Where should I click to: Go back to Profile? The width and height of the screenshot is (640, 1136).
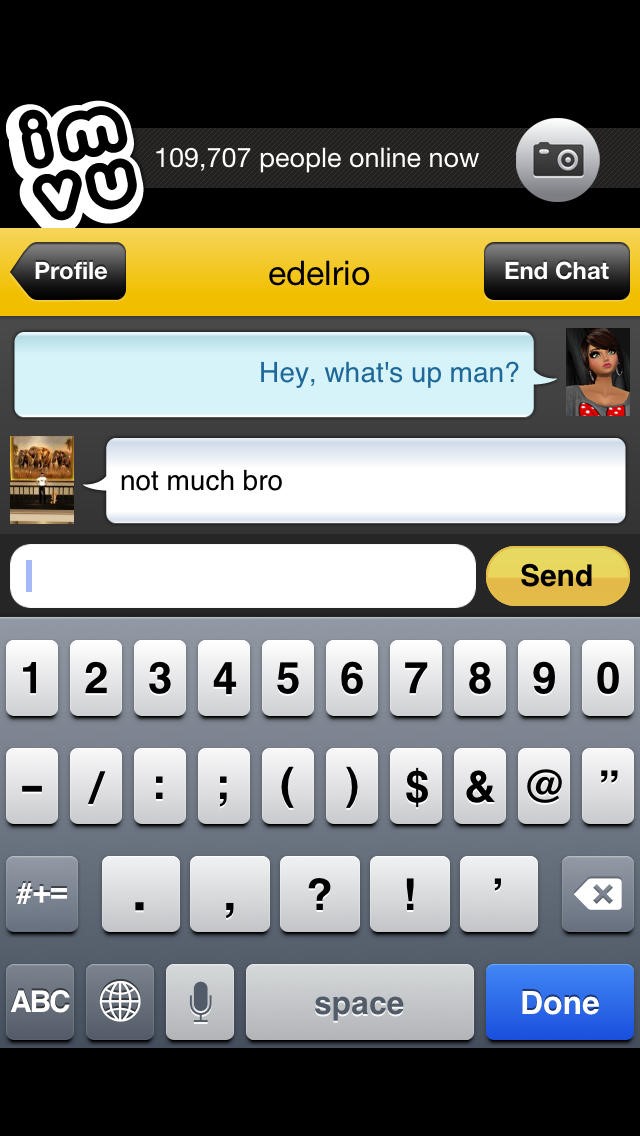click(x=69, y=271)
